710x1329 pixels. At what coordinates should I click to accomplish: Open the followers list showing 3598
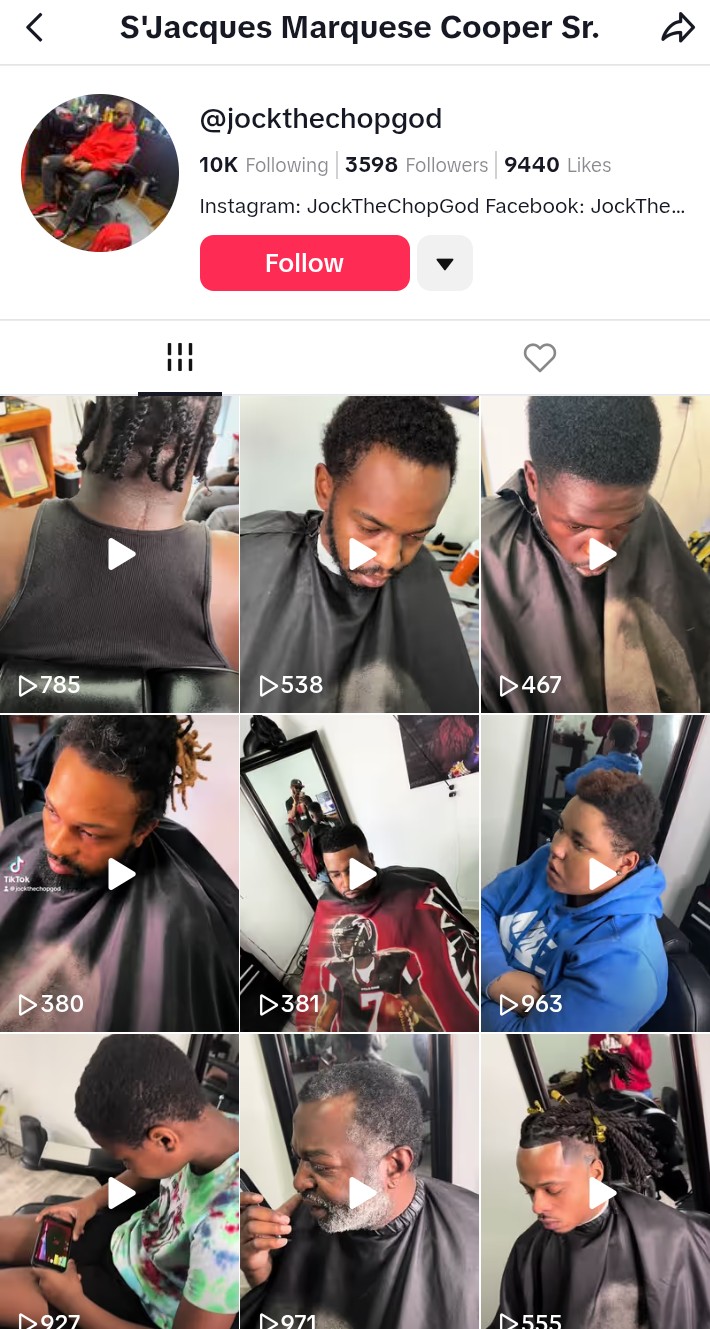[x=416, y=165]
